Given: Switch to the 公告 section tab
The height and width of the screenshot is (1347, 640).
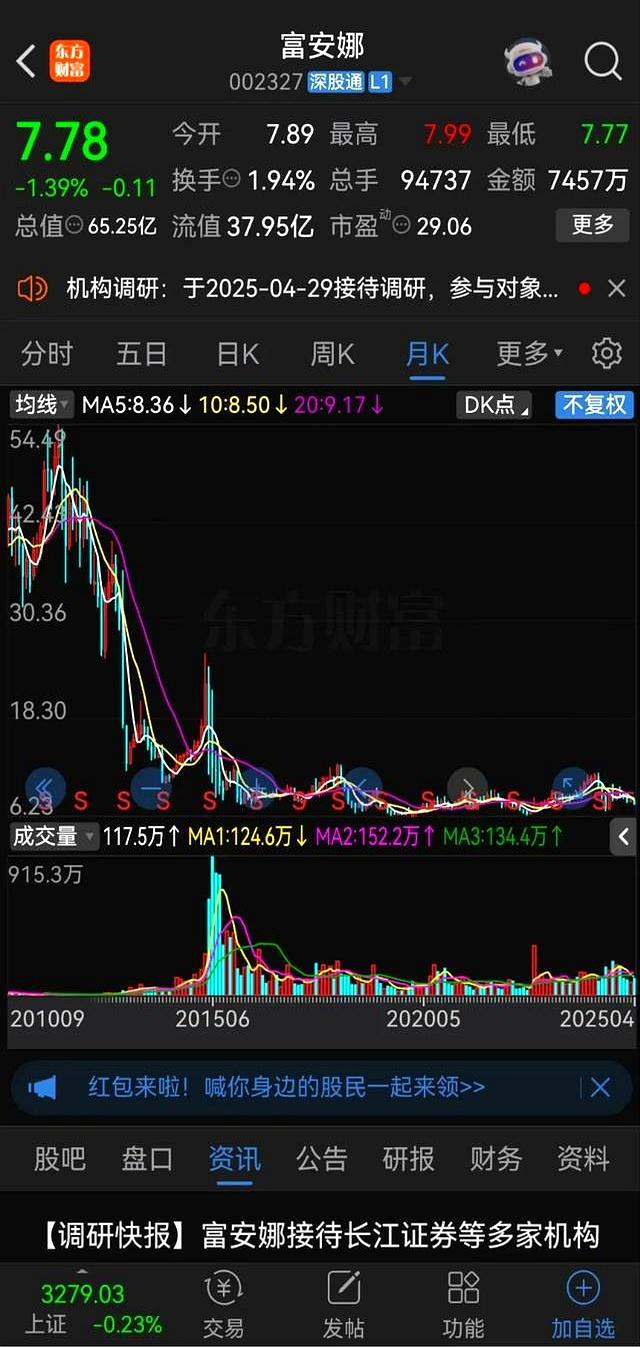Looking at the screenshot, I should point(322,1158).
